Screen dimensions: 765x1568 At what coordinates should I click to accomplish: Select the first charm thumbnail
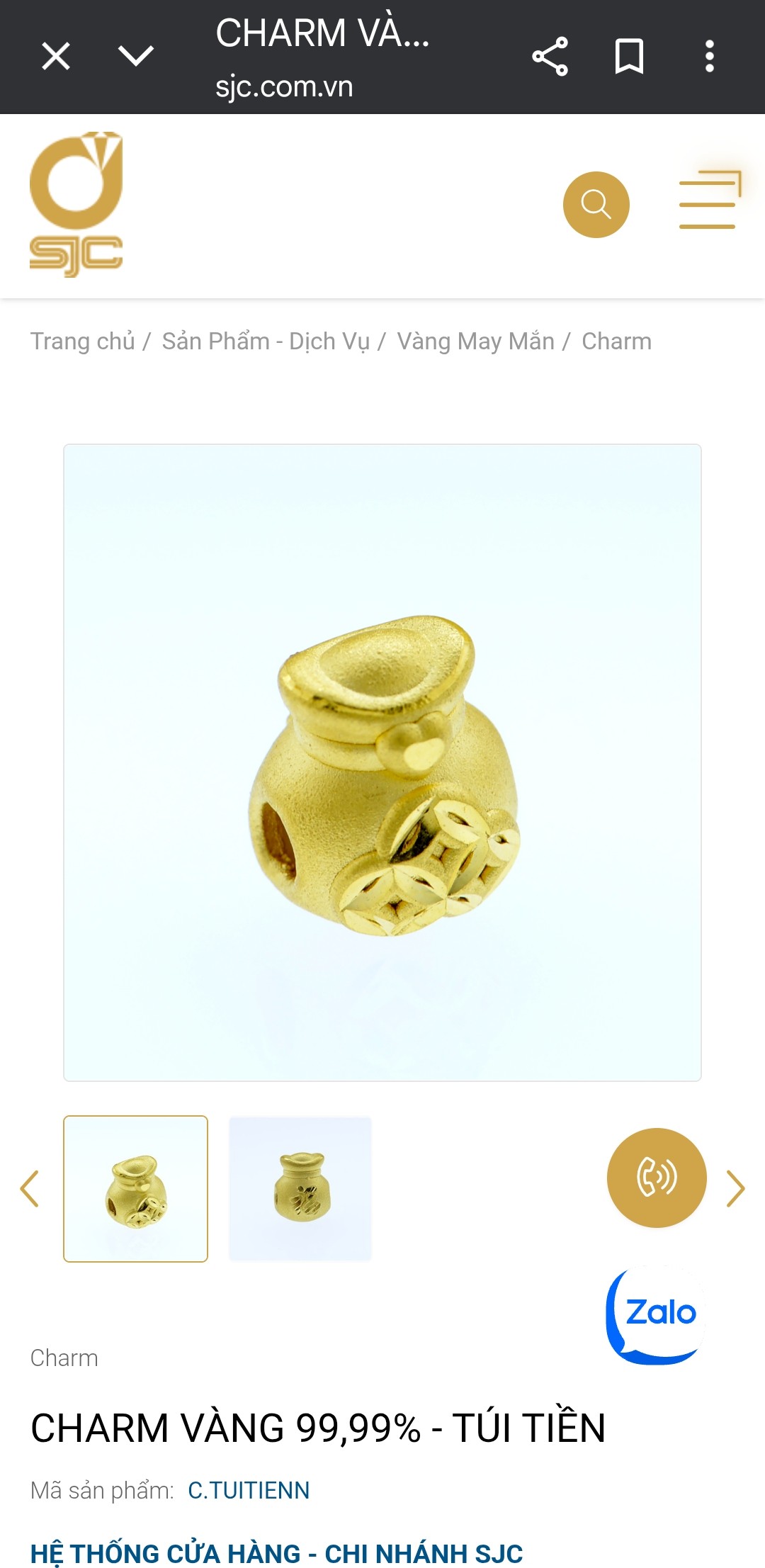coord(136,1189)
